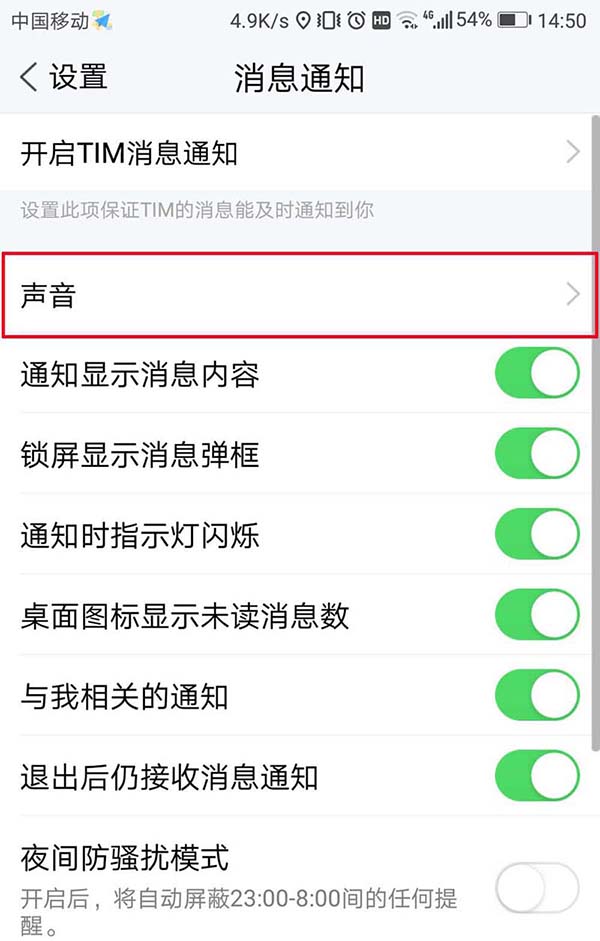Go back to 设置

point(62,77)
